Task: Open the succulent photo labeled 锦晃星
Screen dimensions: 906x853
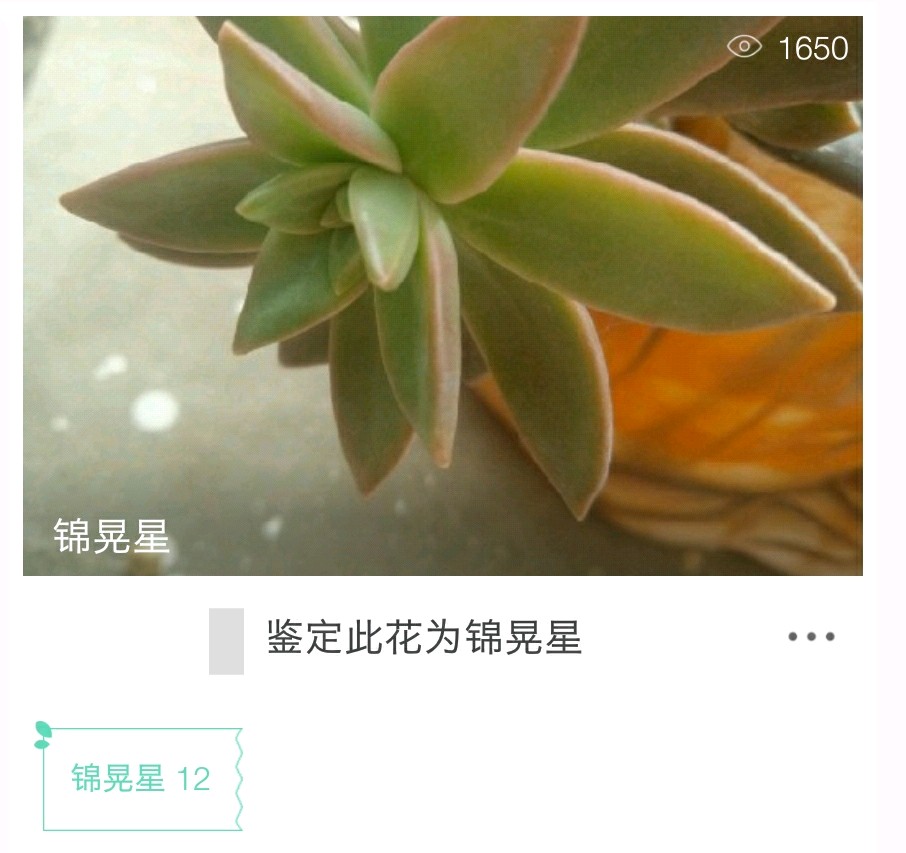Action: [x=442, y=295]
